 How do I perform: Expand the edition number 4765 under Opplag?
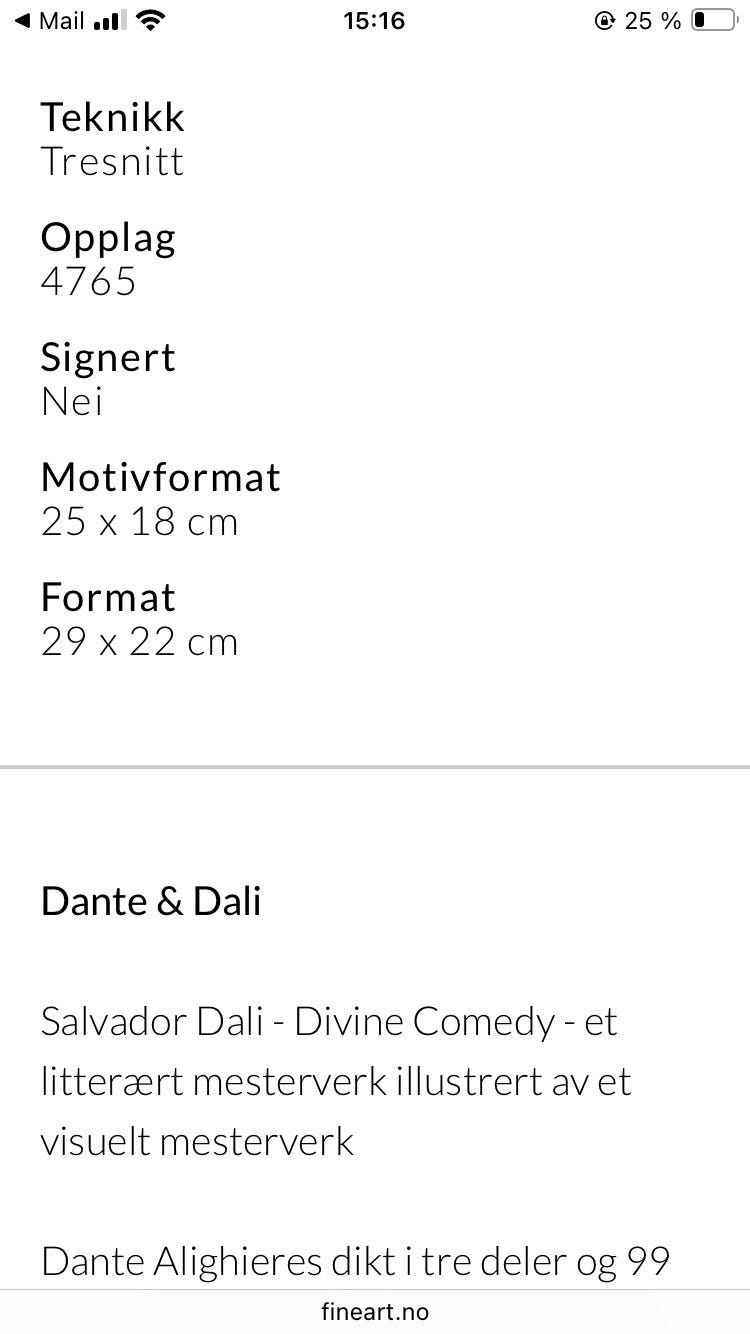click(x=89, y=281)
